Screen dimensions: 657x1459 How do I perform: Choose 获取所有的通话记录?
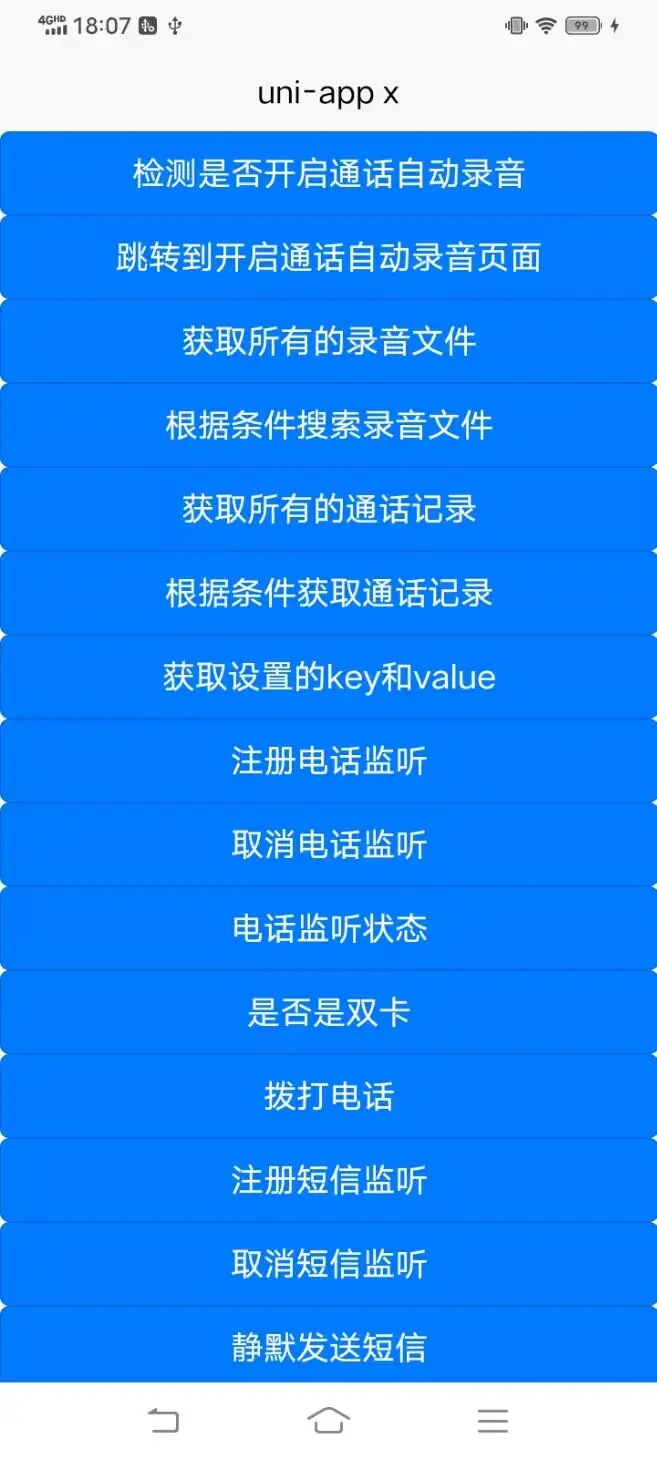coord(328,510)
